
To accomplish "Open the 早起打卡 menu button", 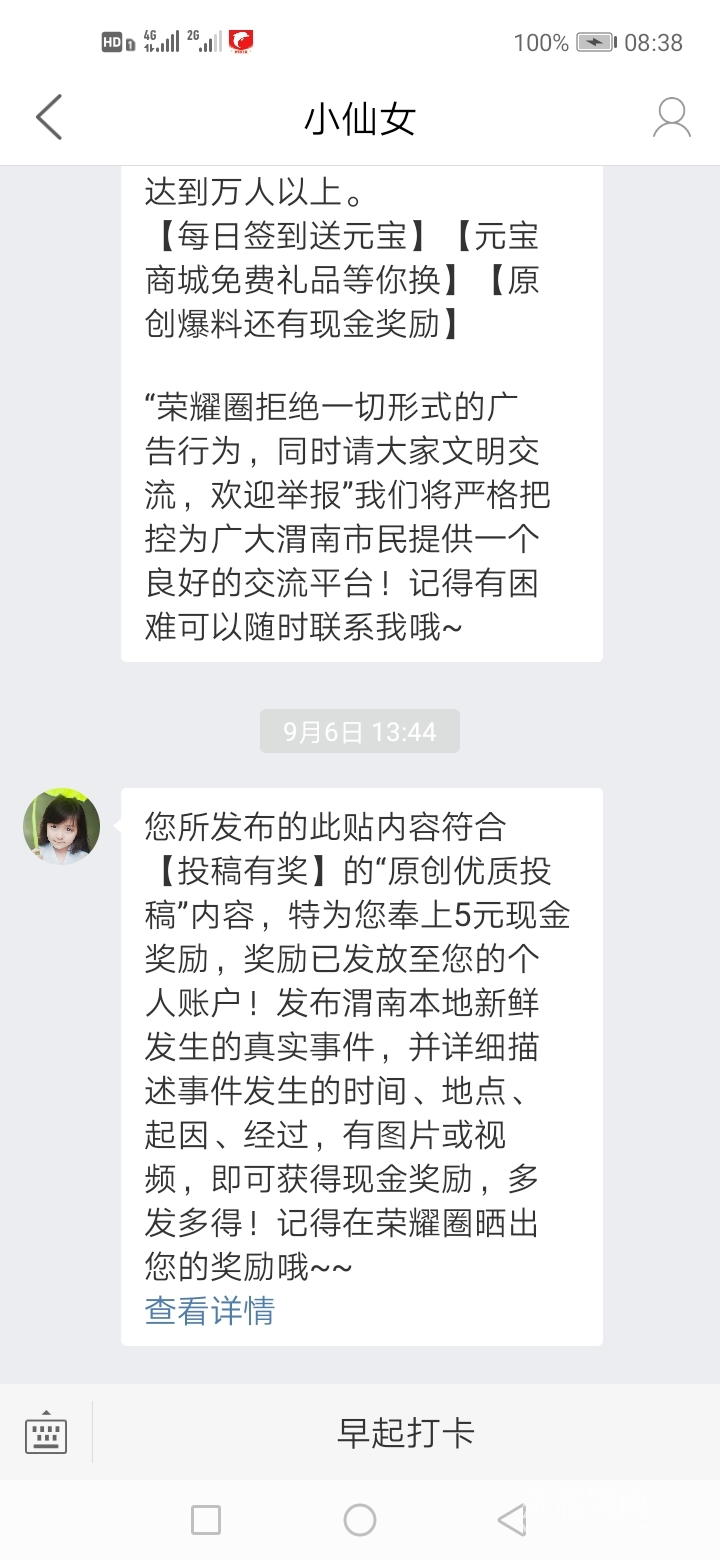I will (x=406, y=1433).
